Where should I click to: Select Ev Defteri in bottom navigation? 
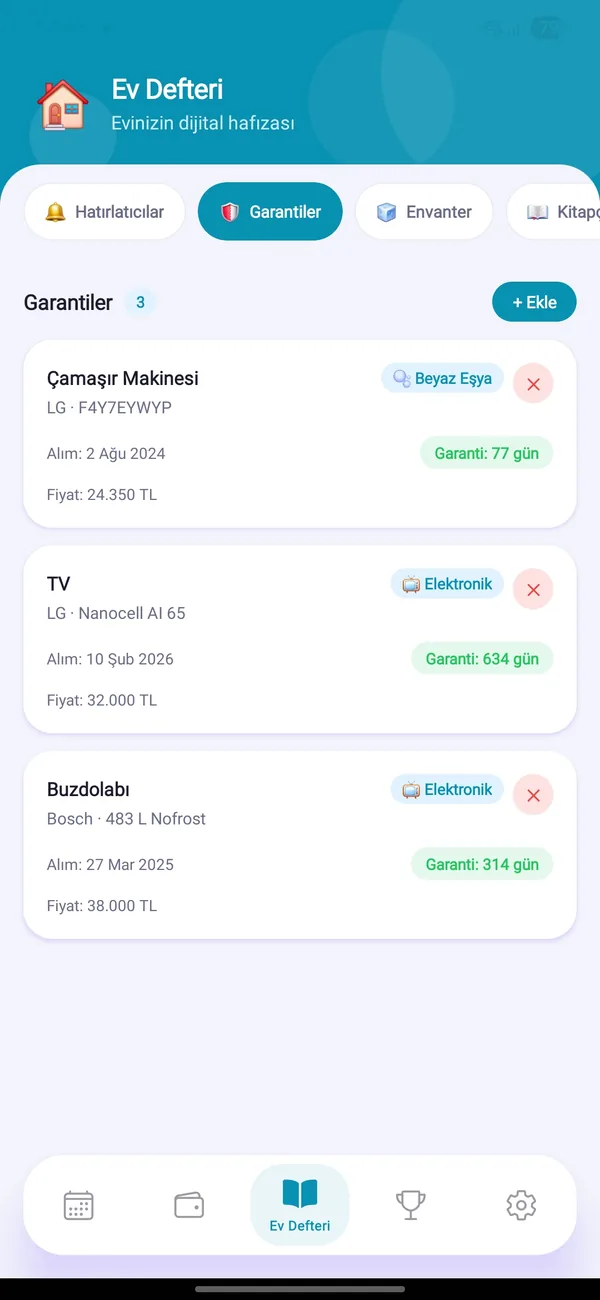click(x=300, y=1205)
